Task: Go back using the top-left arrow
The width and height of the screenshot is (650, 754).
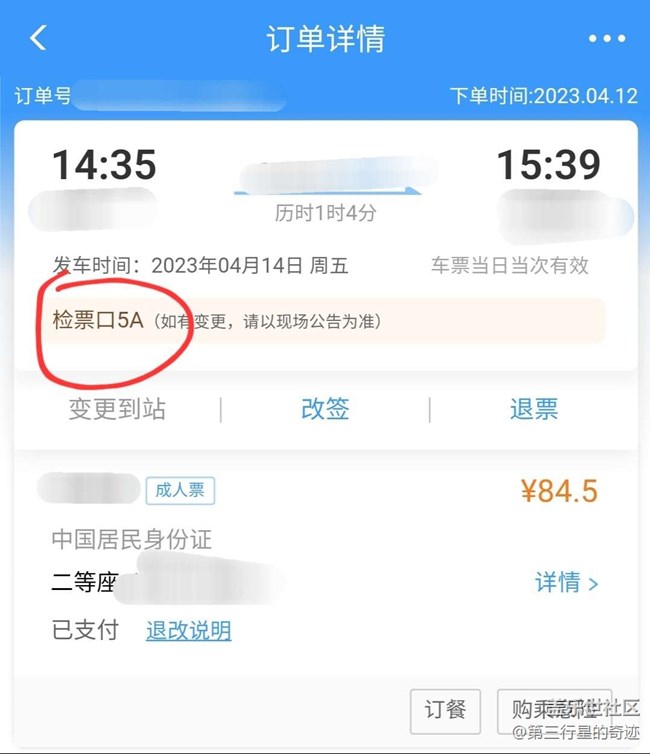Action: 38,39
